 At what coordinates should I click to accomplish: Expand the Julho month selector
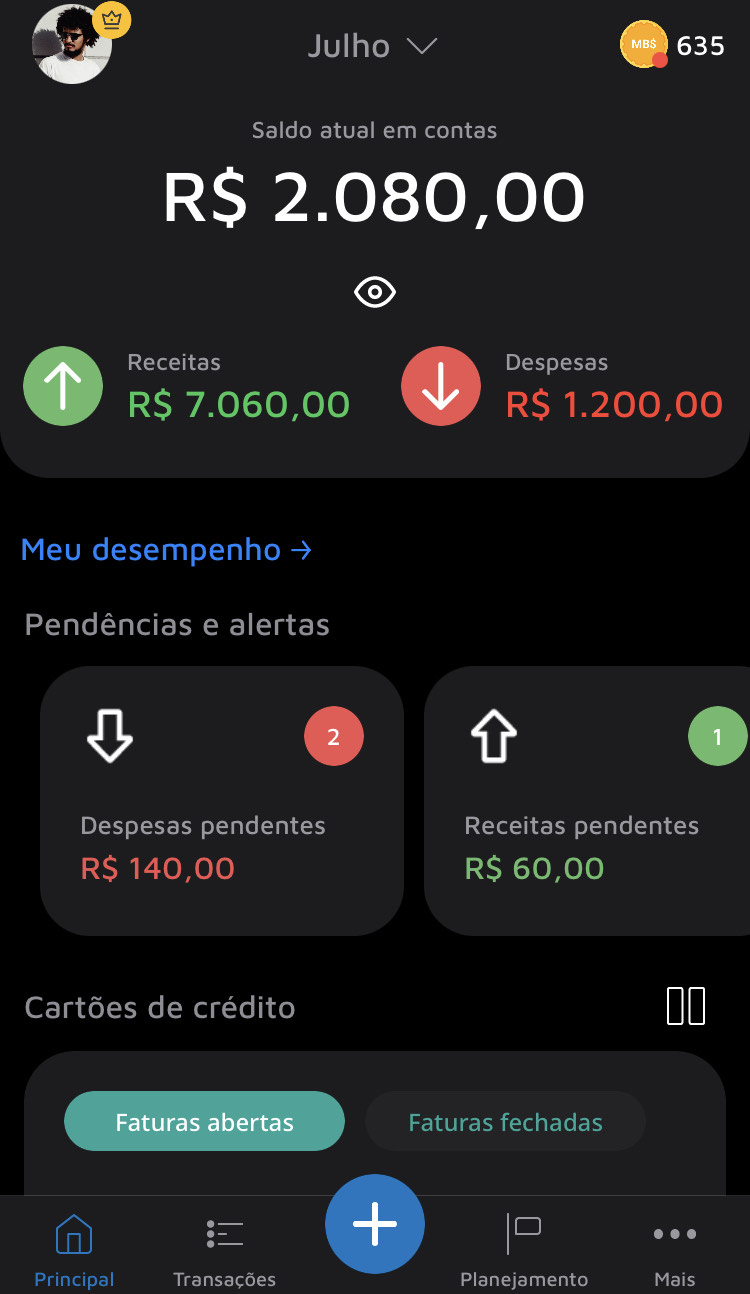click(373, 46)
